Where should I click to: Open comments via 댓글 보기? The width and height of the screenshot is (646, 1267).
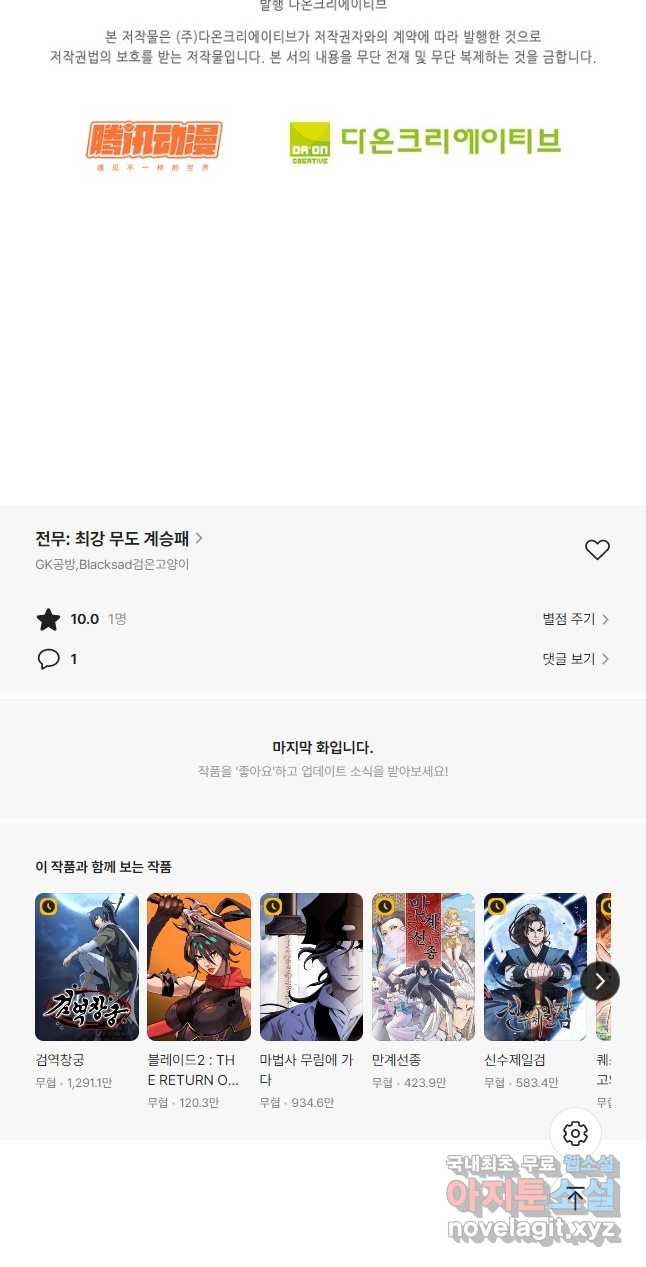pos(575,659)
